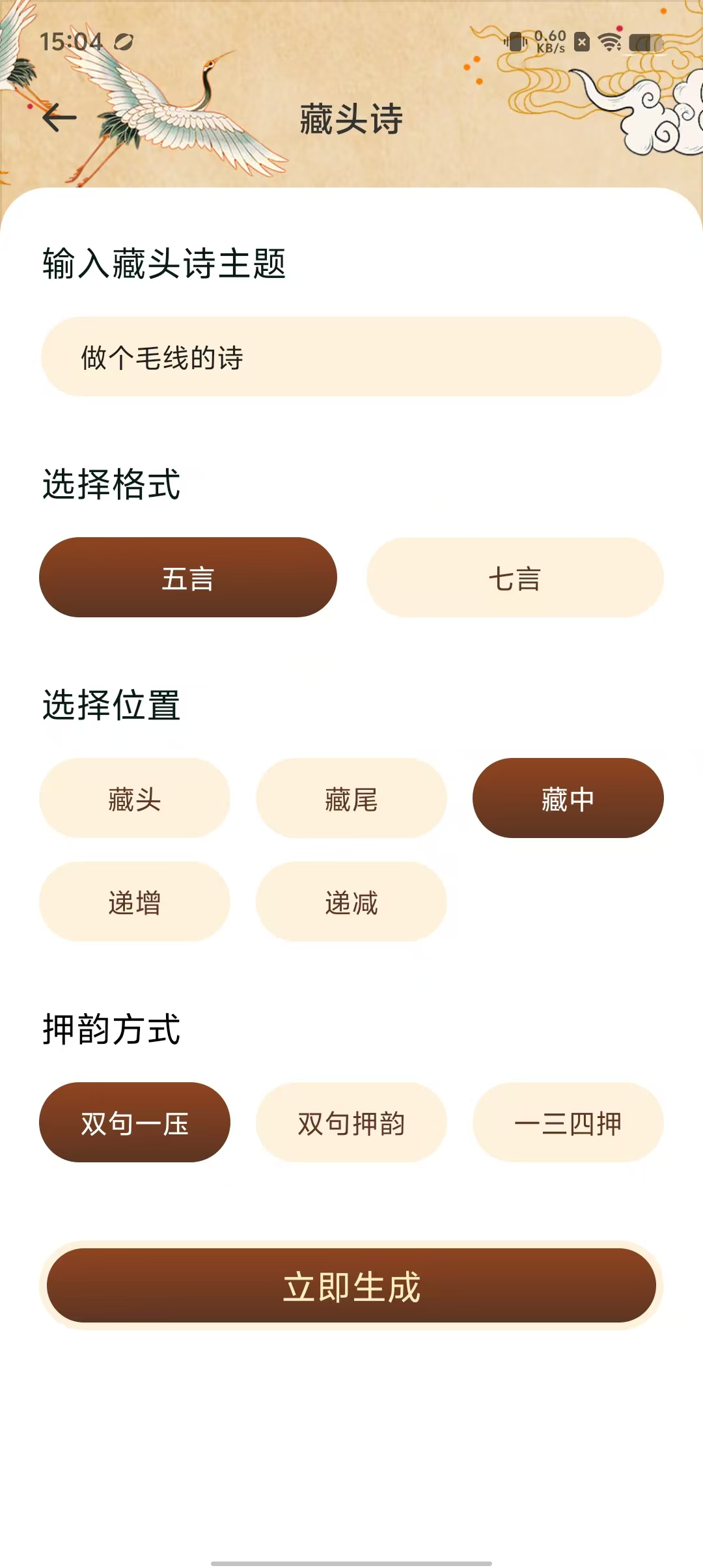This screenshot has height=1568, width=703.
Task: Choose the 一三四押 rhyme mode
Action: tap(568, 1123)
